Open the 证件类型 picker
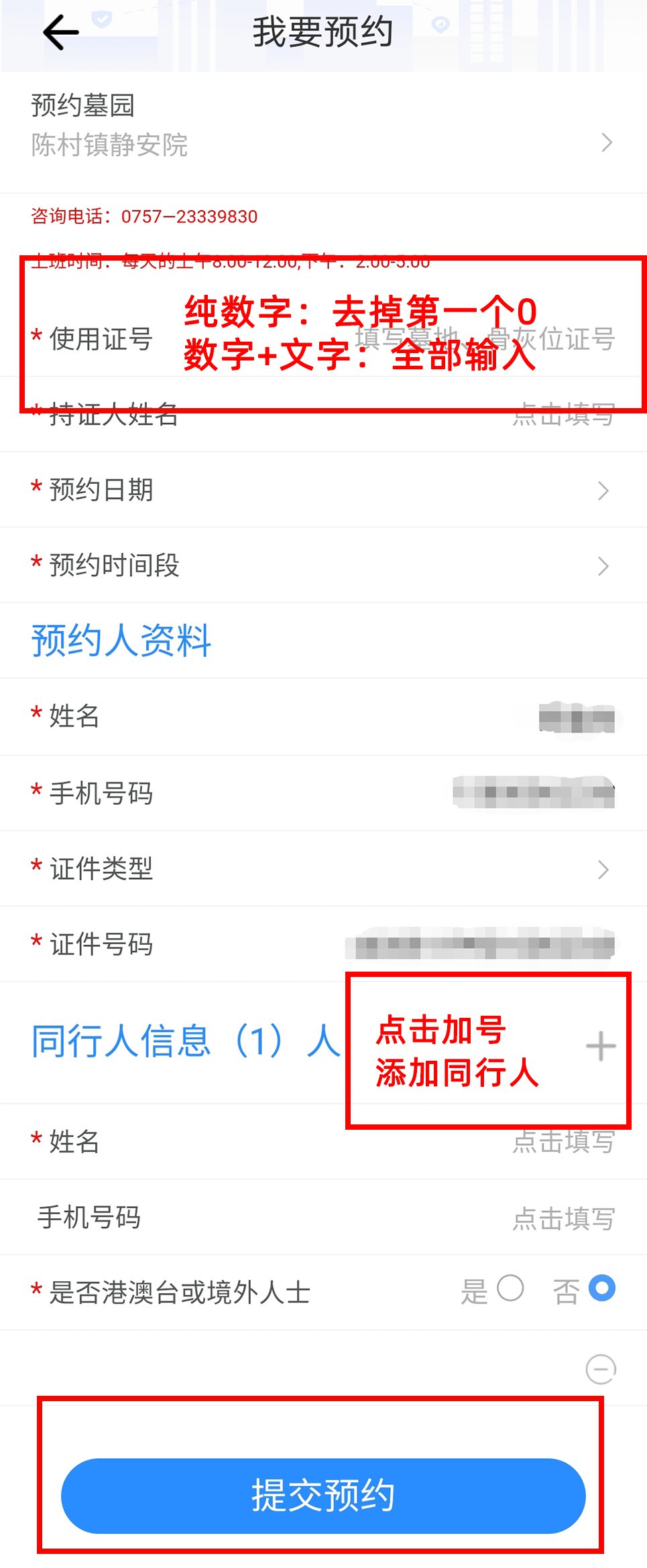 (322, 869)
